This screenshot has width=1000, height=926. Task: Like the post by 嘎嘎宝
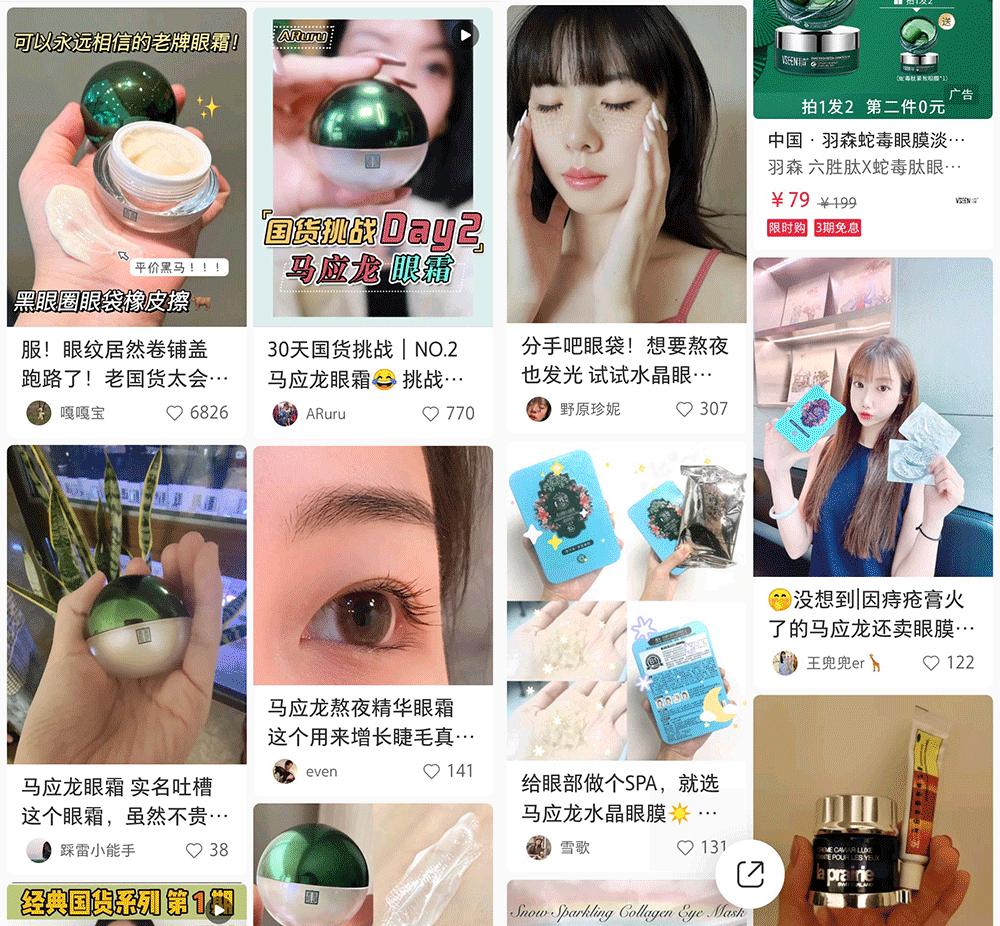175,412
